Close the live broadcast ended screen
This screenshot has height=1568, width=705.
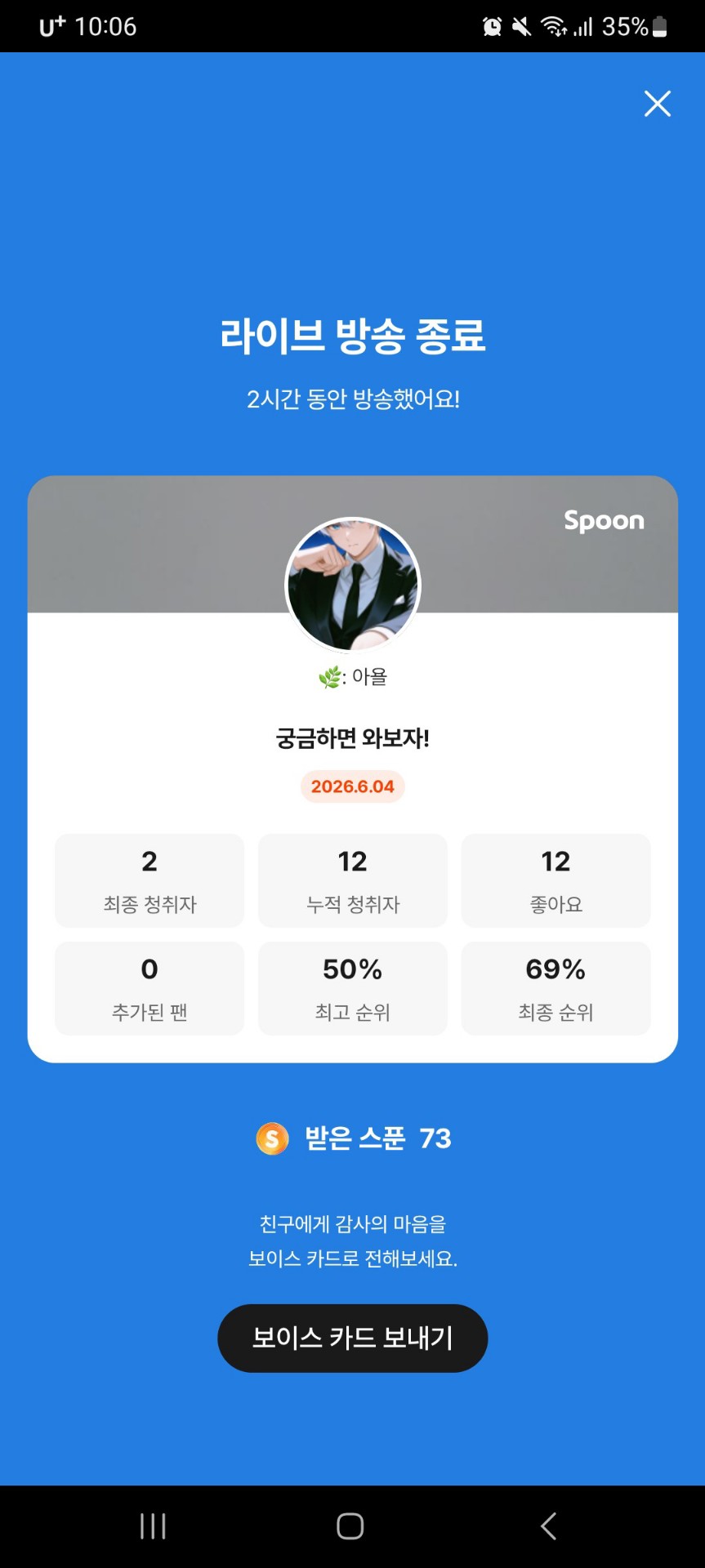click(657, 104)
